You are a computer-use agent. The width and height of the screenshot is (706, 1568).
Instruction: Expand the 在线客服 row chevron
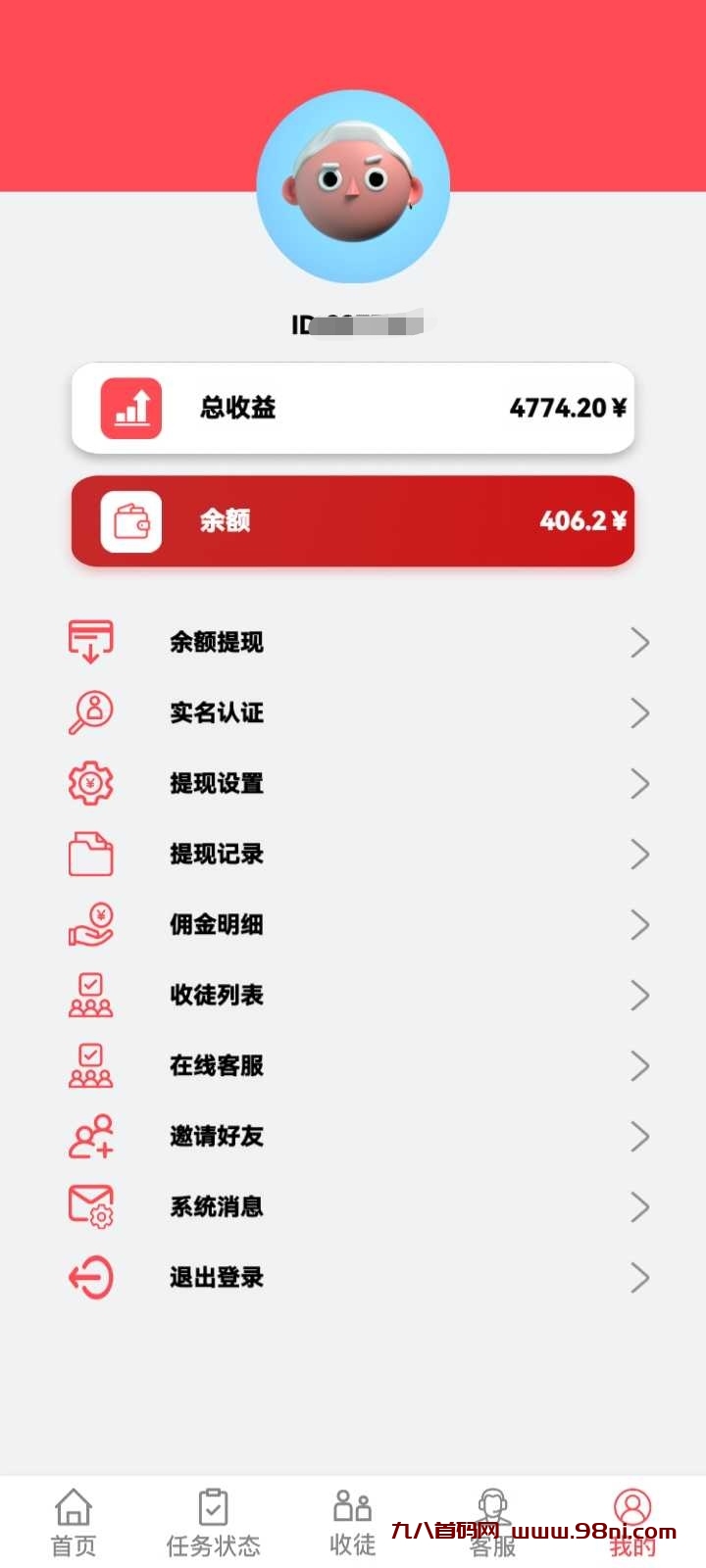(641, 1065)
